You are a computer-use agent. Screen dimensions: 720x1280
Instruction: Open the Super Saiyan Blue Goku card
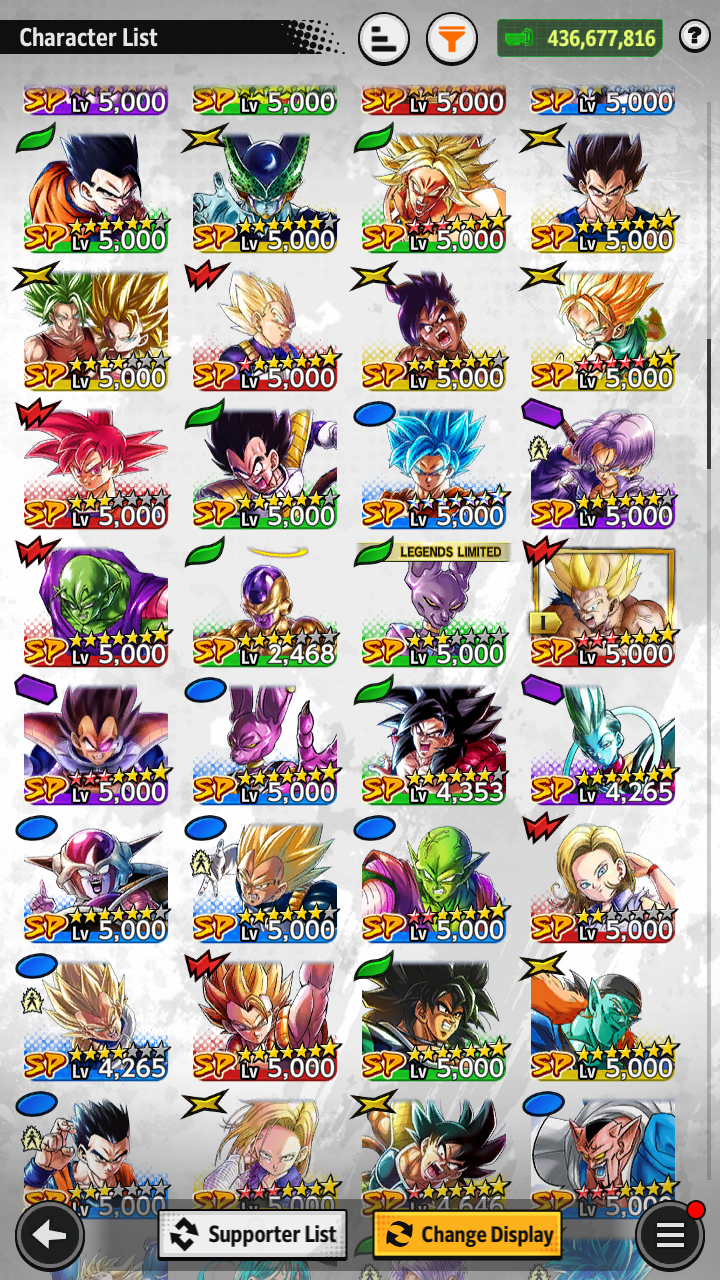433,466
